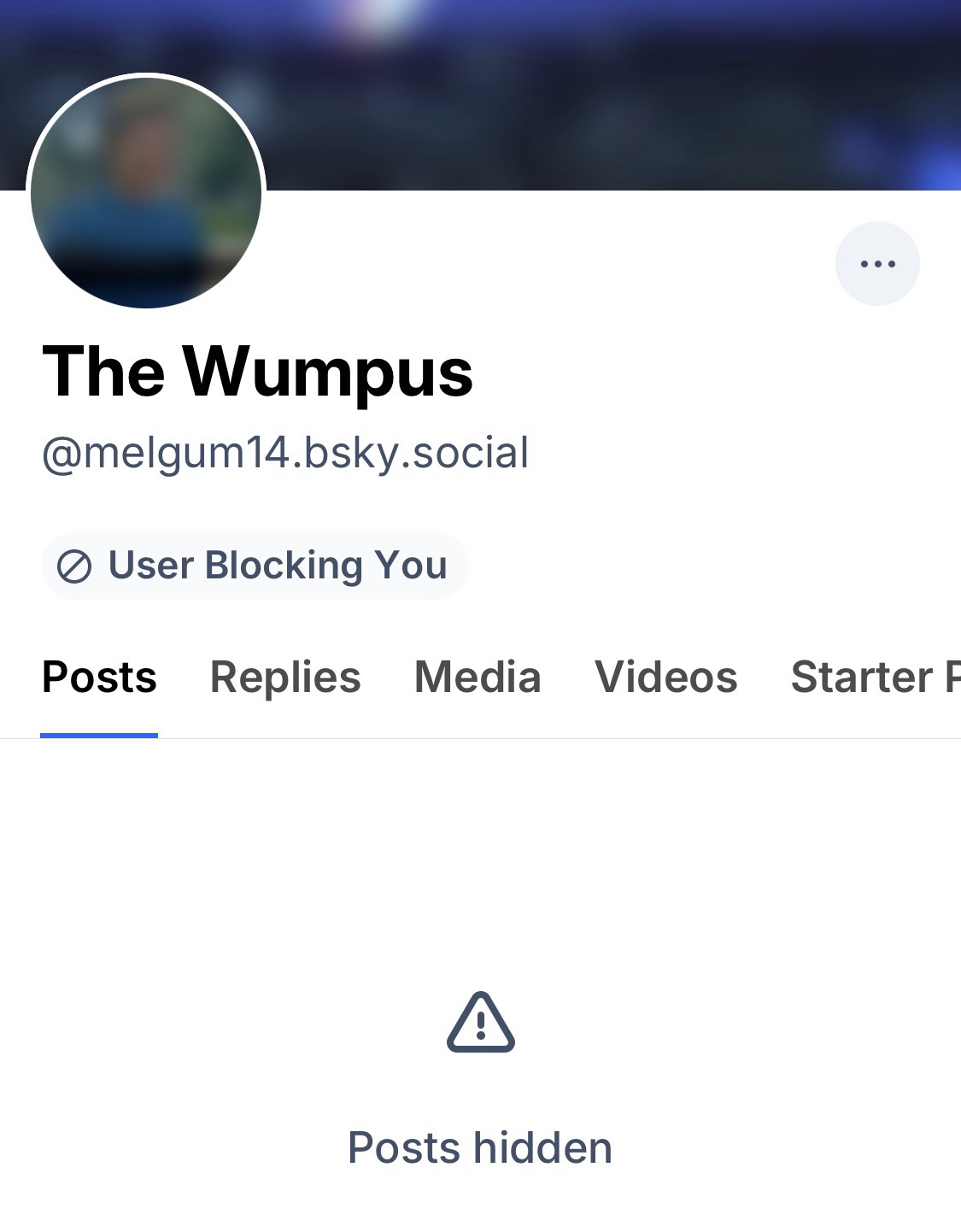View The Wumpus profile picture
Screen dimensions: 961x1232
pos(146,193)
